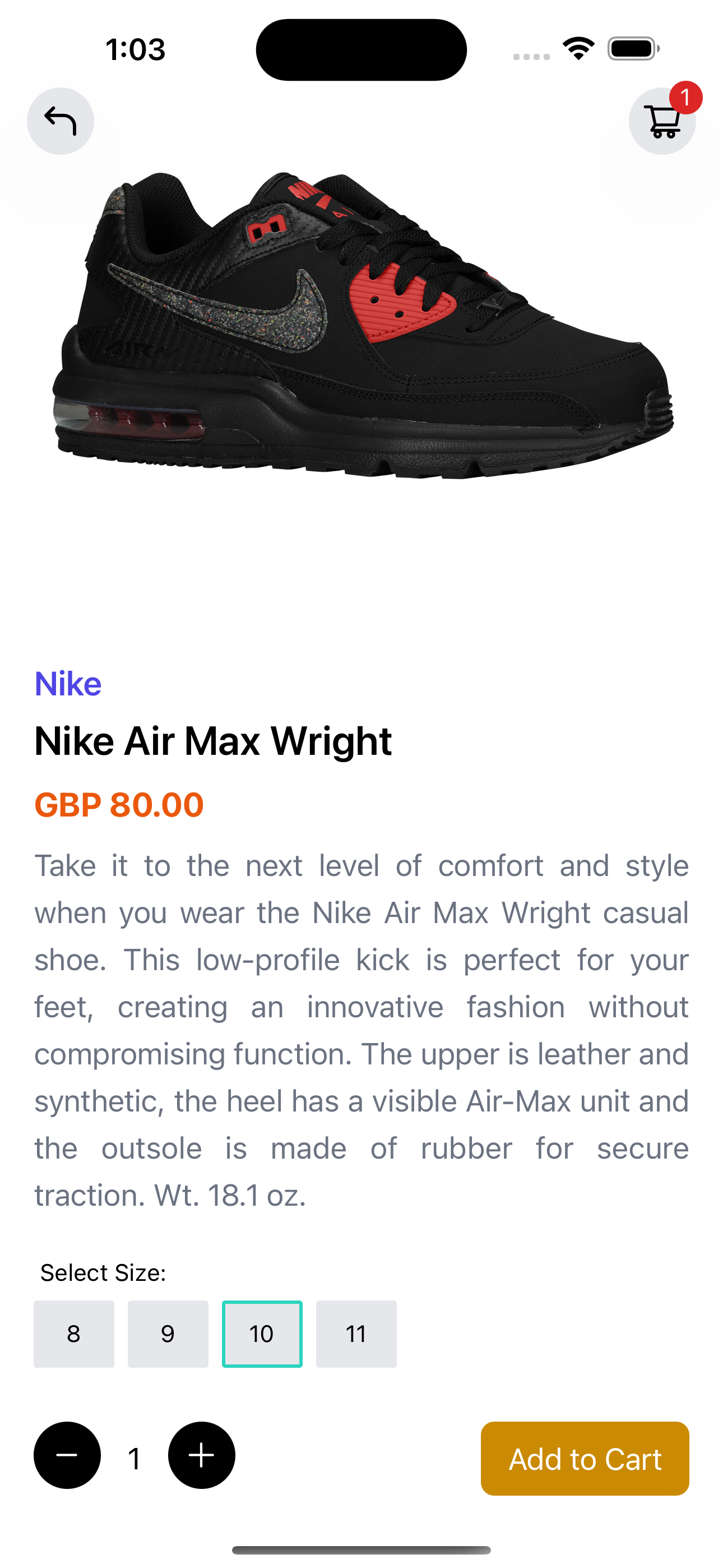The image size is (723, 1568).
Task: Pick size 11
Action: [356, 1334]
